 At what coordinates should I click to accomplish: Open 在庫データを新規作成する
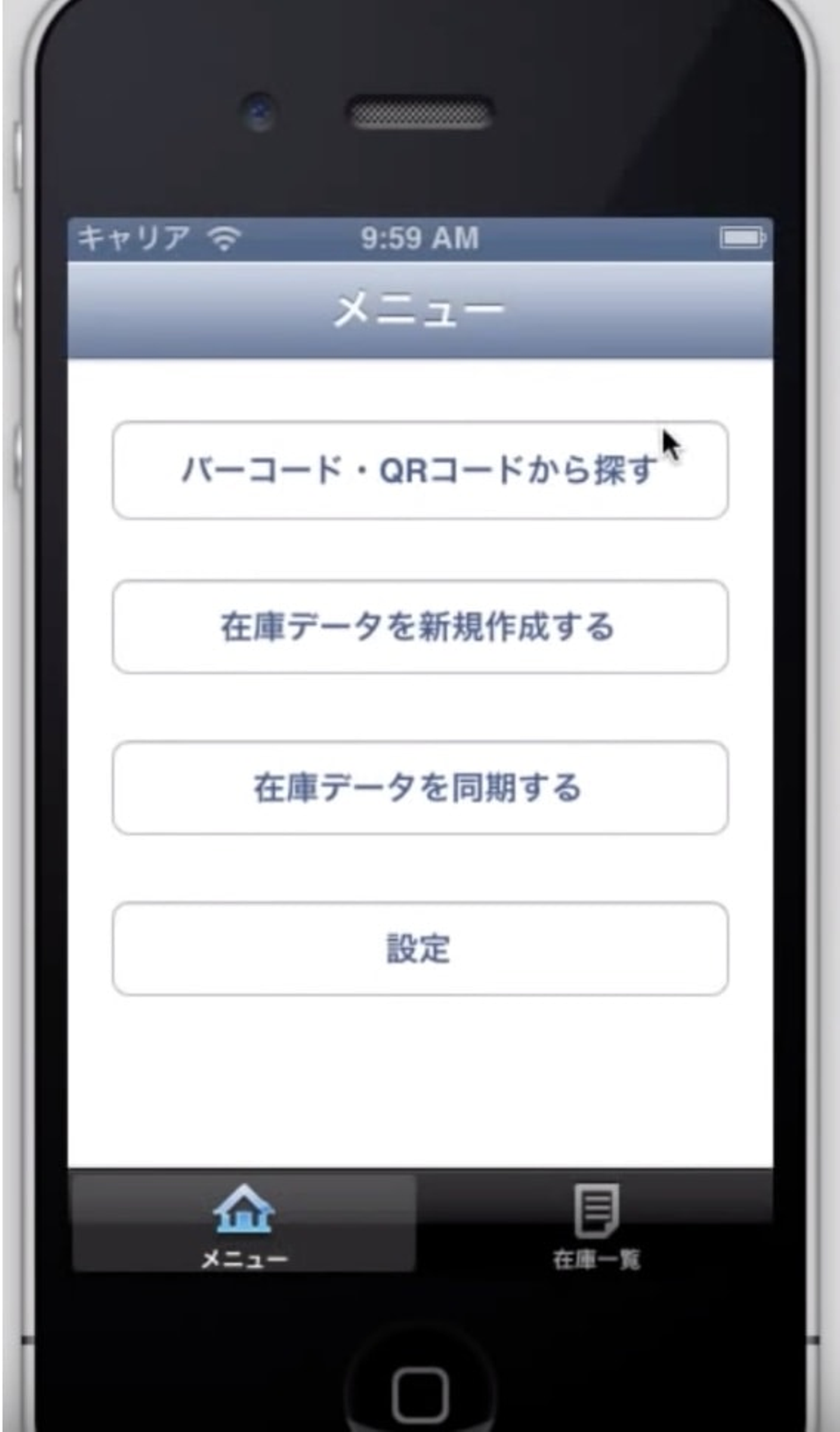(x=419, y=627)
